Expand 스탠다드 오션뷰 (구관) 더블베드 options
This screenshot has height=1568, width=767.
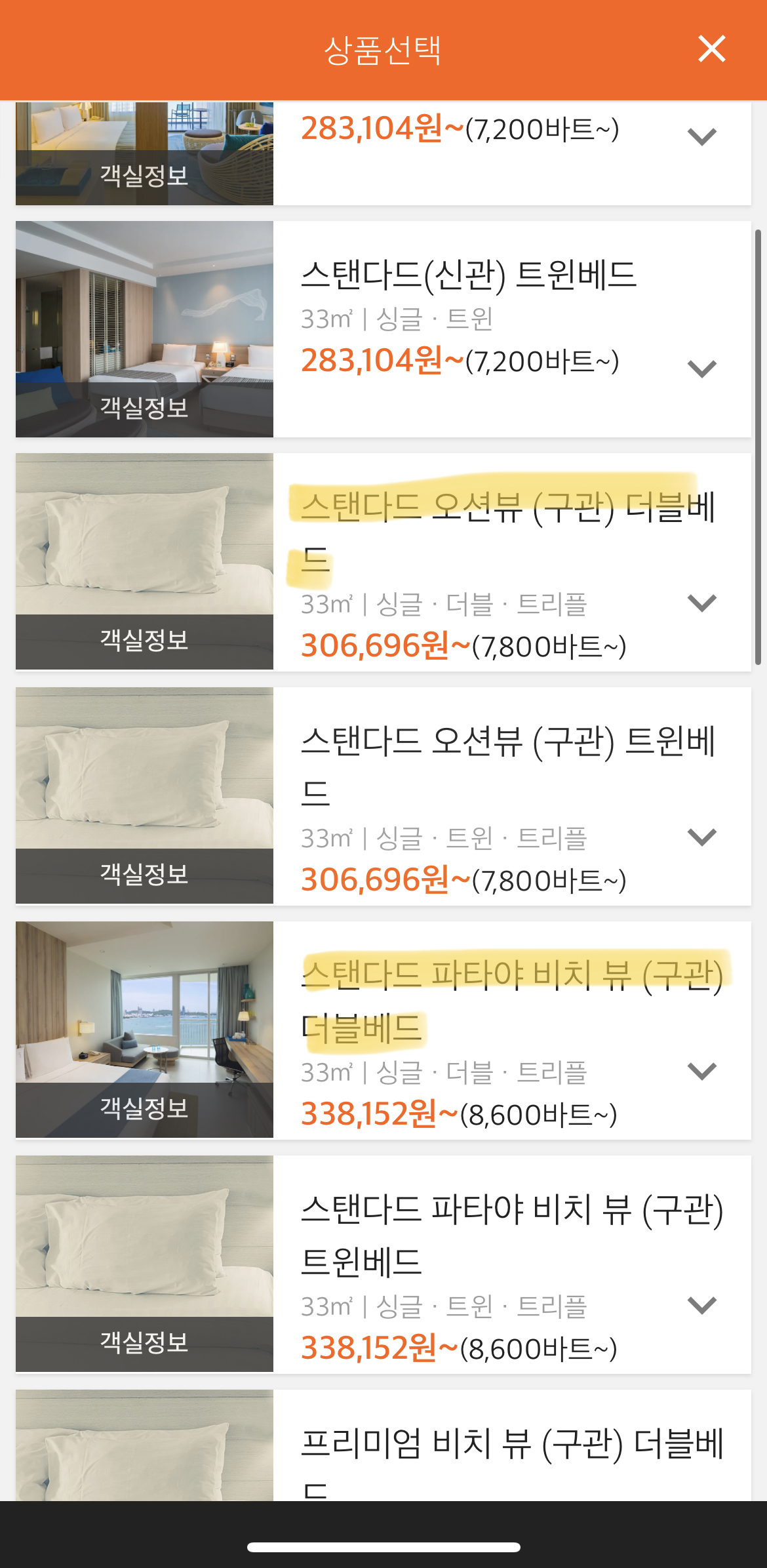[701, 603]
